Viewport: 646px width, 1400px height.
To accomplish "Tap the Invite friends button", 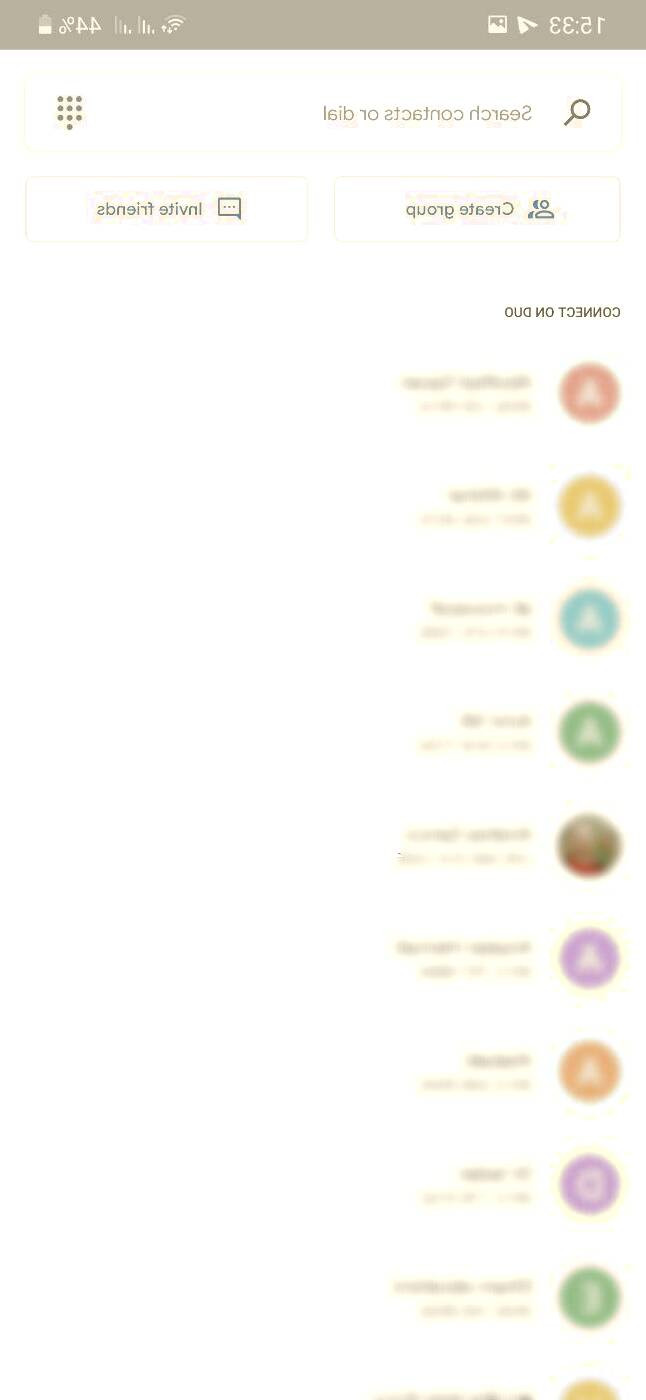I will pos(166,209).
